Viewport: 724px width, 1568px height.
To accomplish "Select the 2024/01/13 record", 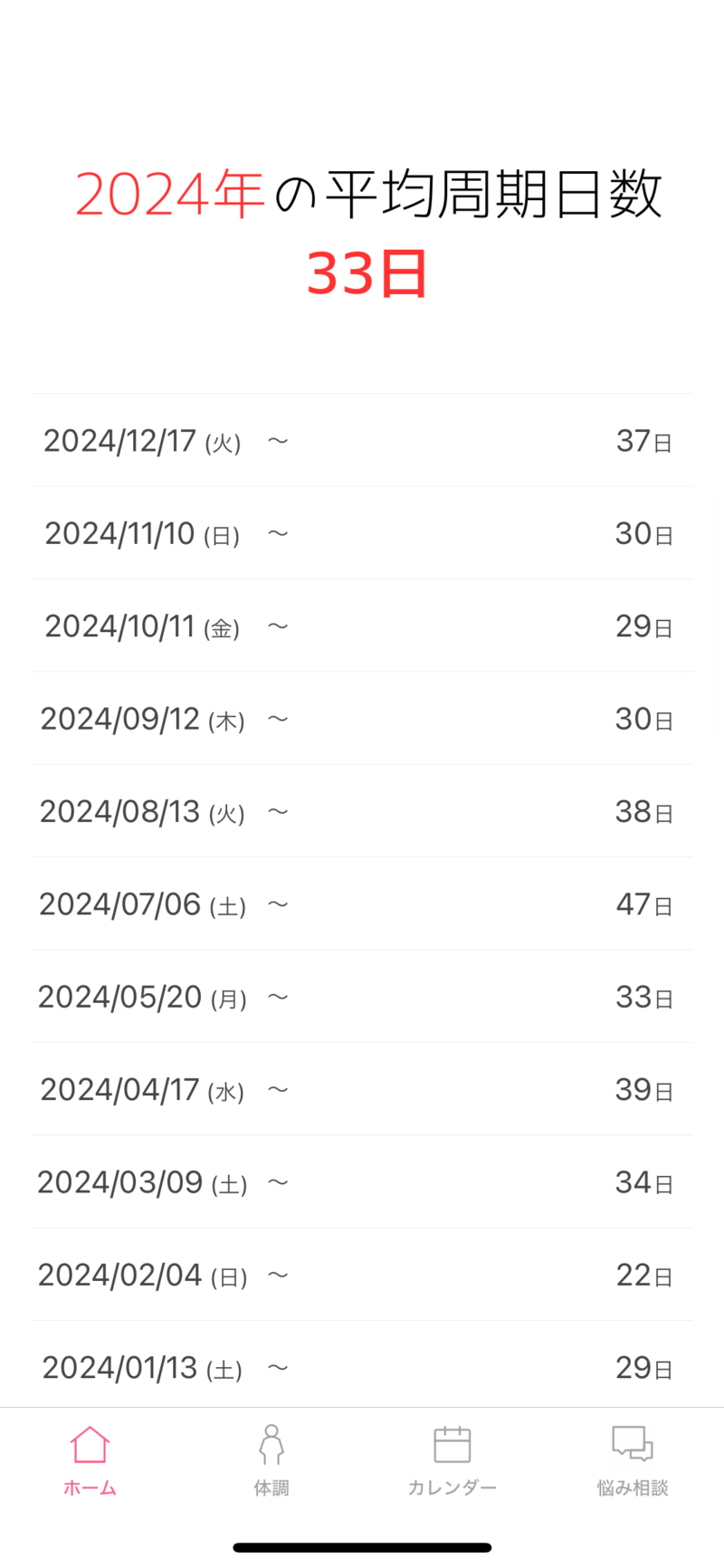I will [362, 1367].
